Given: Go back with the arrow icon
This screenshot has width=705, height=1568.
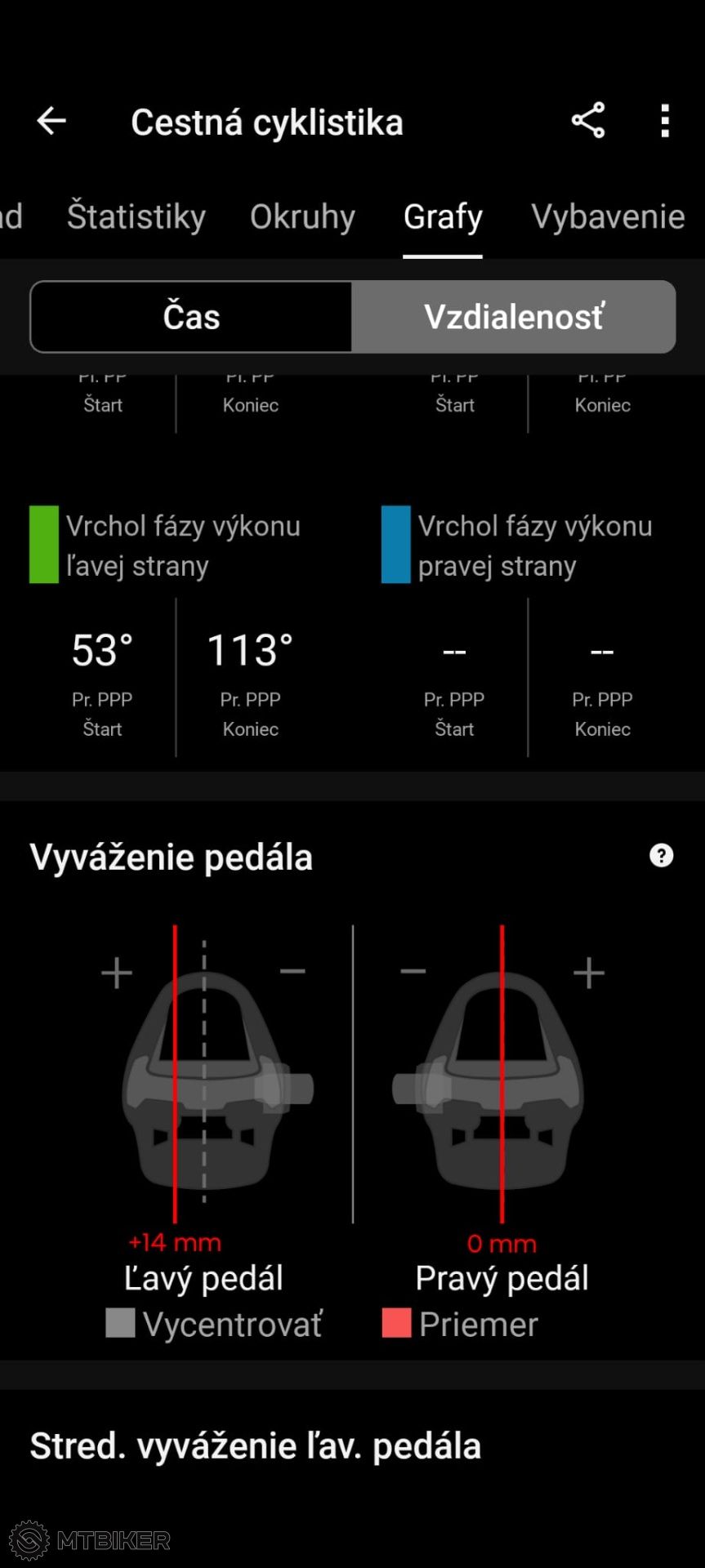Looking at the screenshot, I should tap(51, 121).
